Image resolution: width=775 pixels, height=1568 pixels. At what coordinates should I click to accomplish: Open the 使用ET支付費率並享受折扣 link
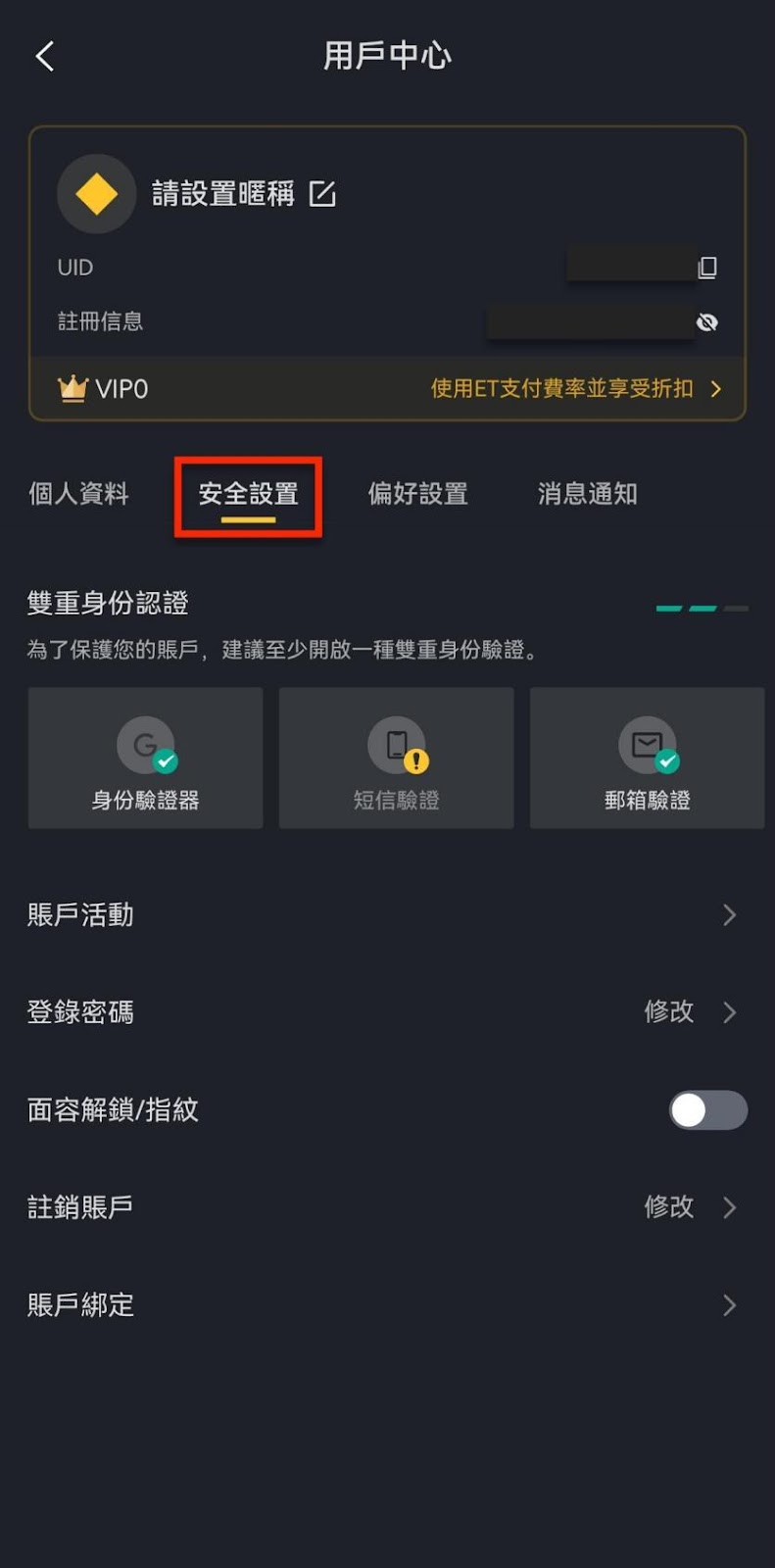[576, 389]
